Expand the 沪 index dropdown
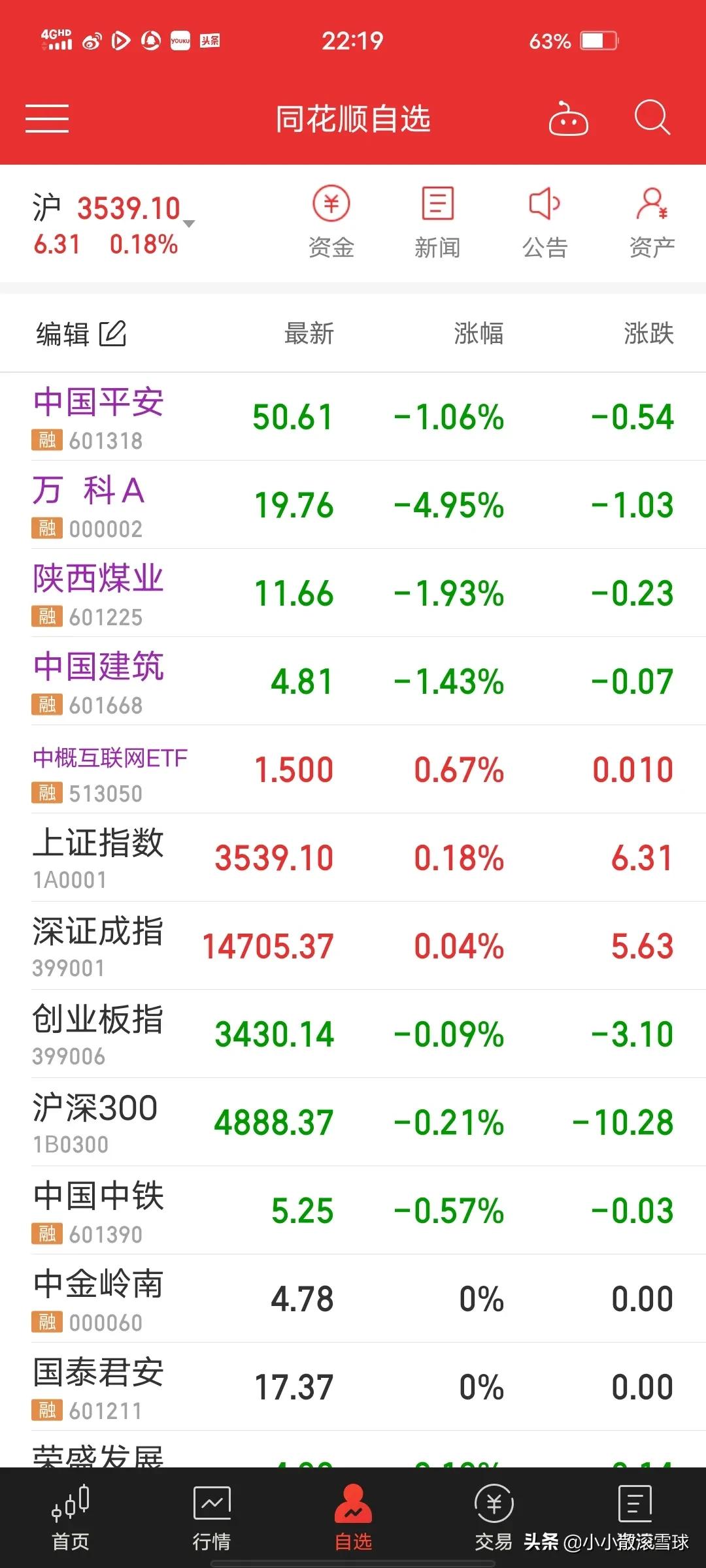Viewport: 706px width, 1568px height. click(x=189, y=224)
